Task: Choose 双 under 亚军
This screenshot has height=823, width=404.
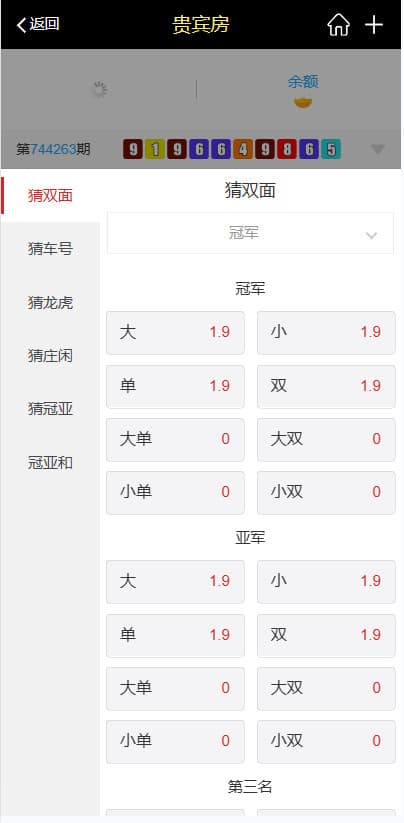Action: point(326,636)
